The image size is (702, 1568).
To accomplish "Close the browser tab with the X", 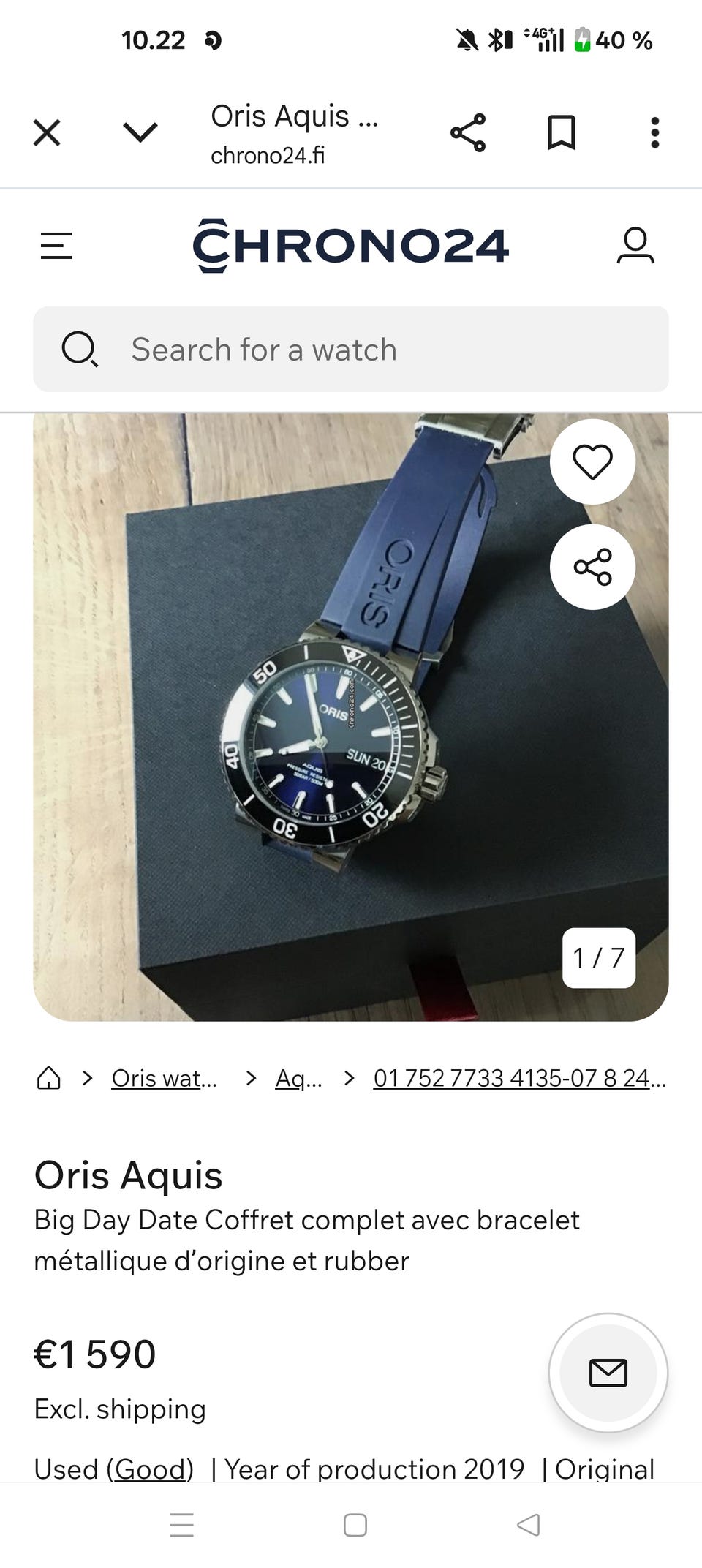I will tap(47, 133).
